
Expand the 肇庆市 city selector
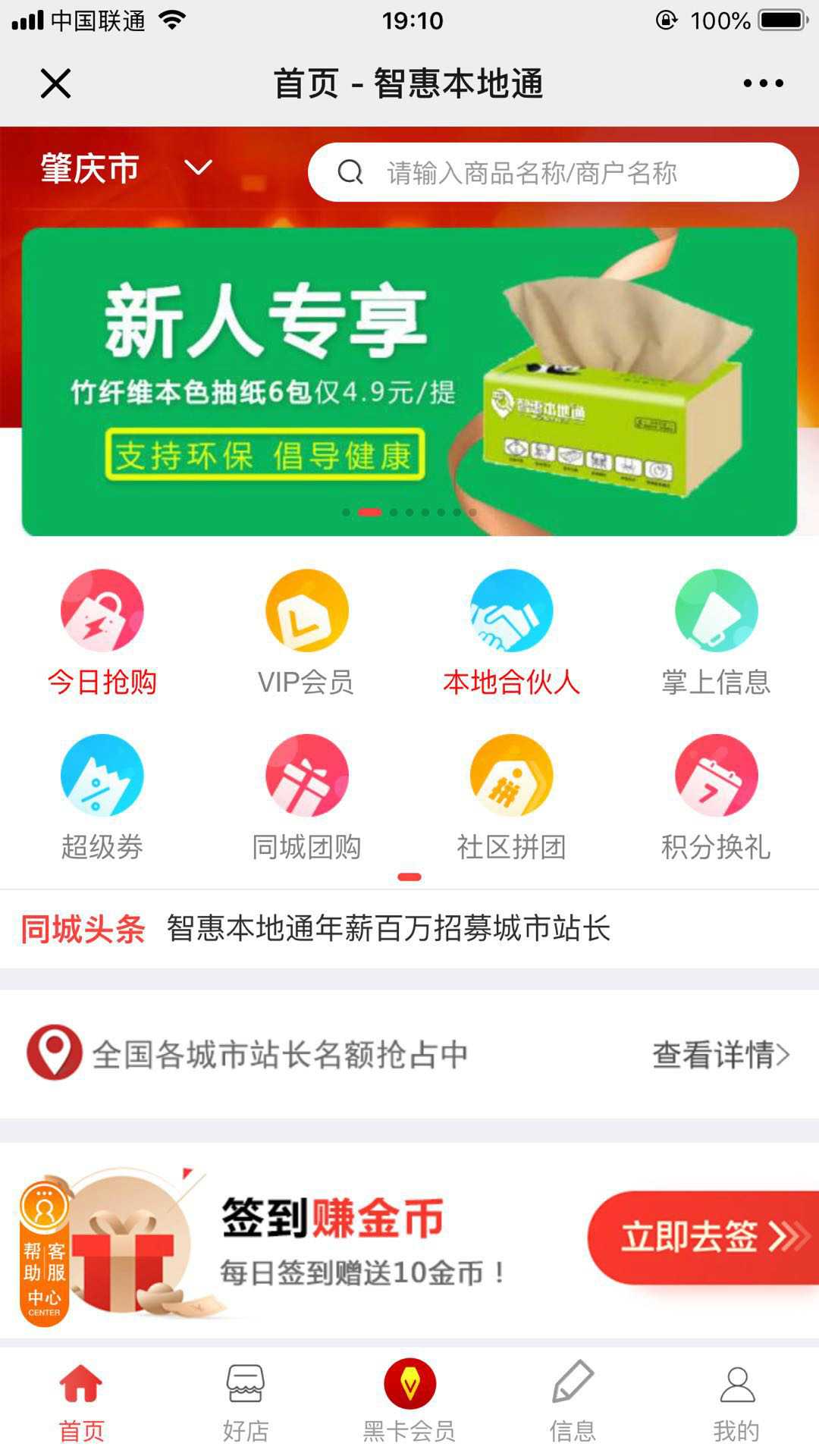click(125, 168)
